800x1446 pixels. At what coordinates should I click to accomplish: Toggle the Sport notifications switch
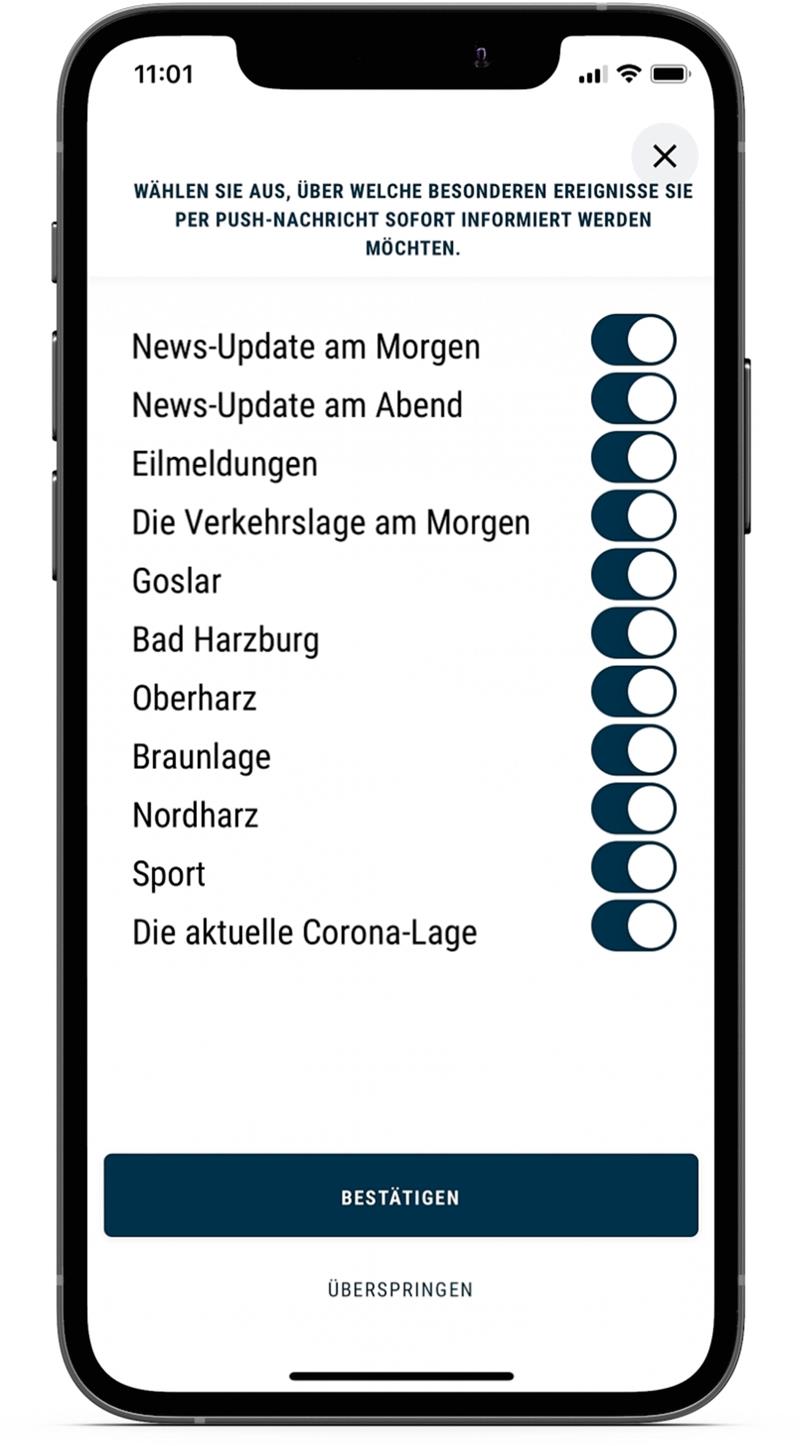coord(633,867)
